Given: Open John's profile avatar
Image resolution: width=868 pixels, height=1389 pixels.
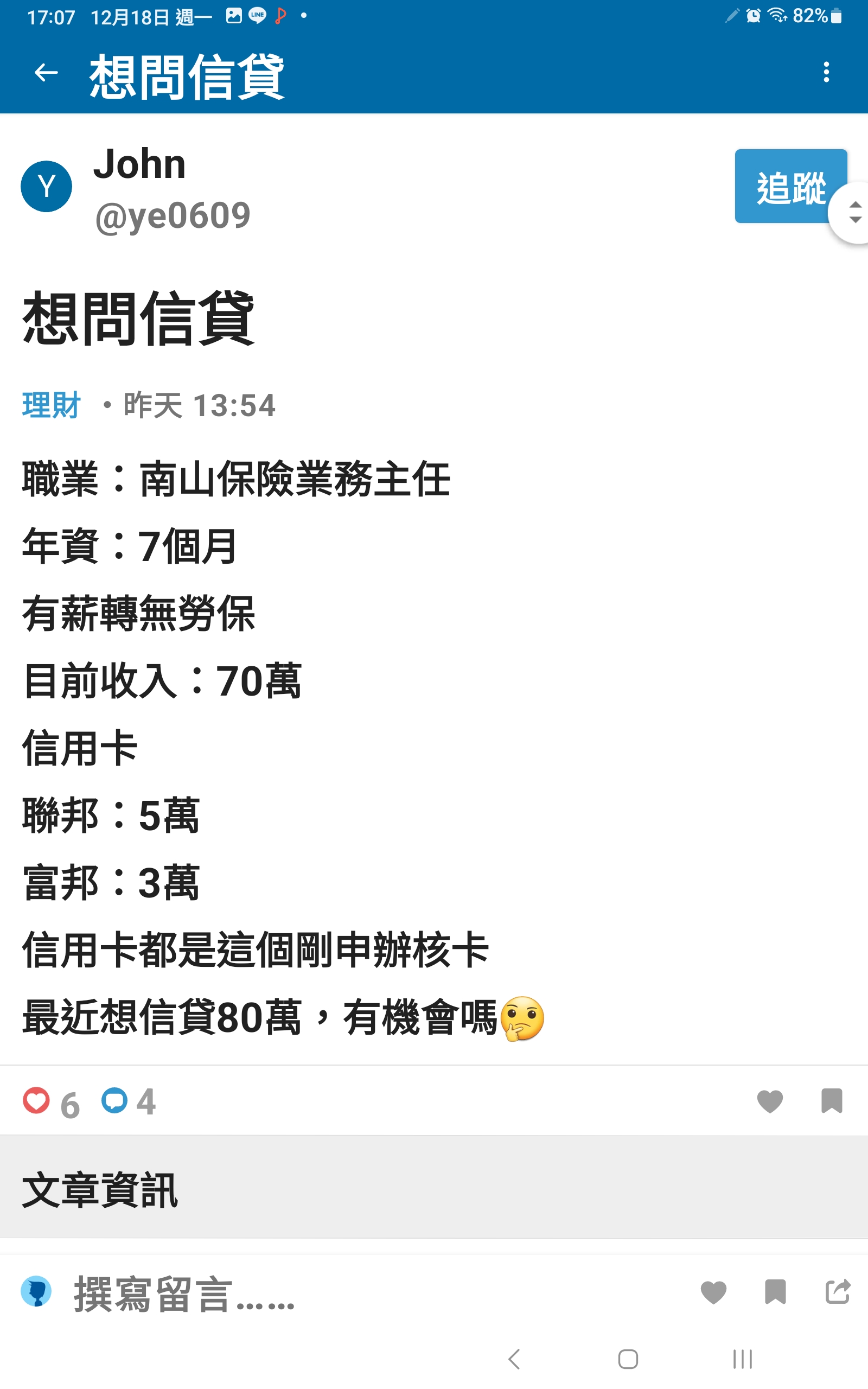Looking at the screenshot, I should point(47,187).
